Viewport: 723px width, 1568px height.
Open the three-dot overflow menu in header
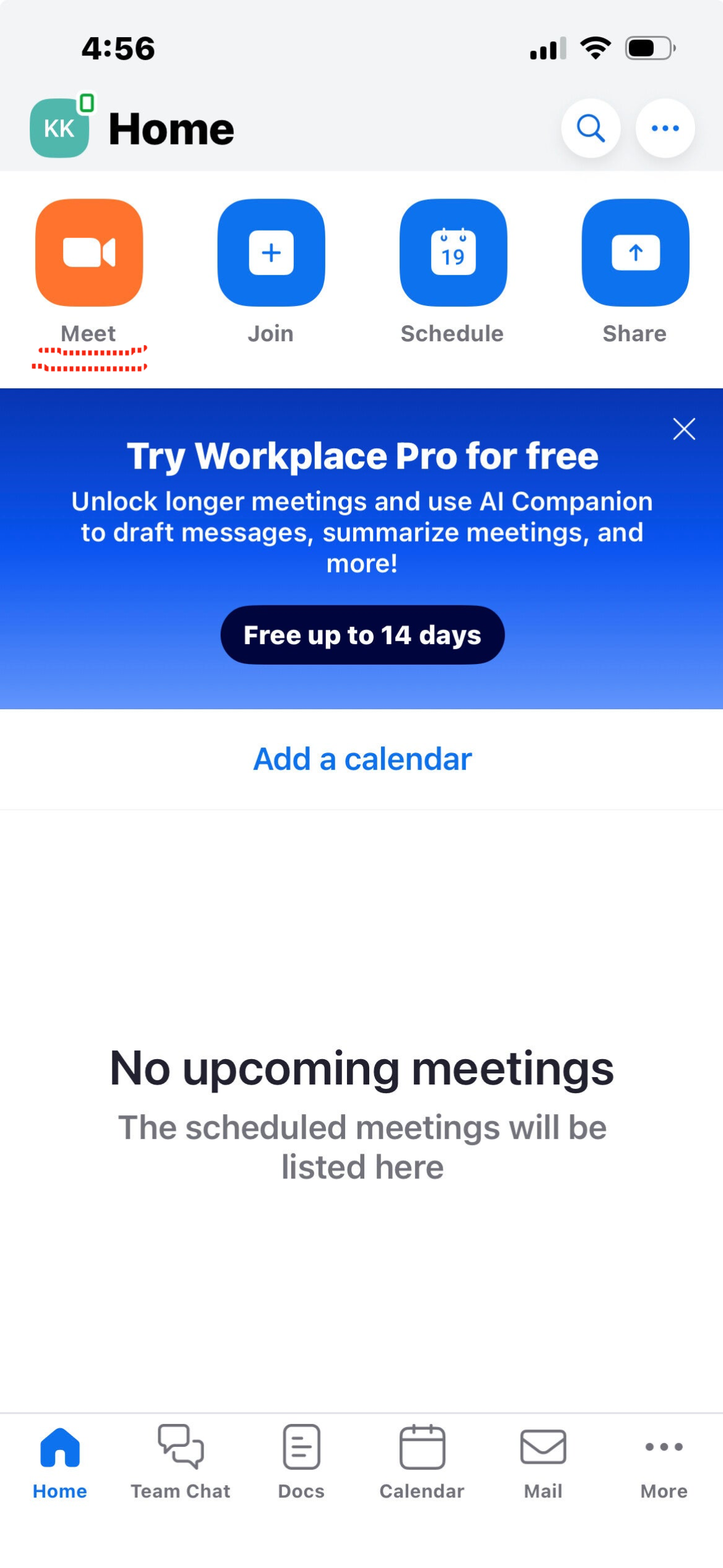click(x=665, y=128)
